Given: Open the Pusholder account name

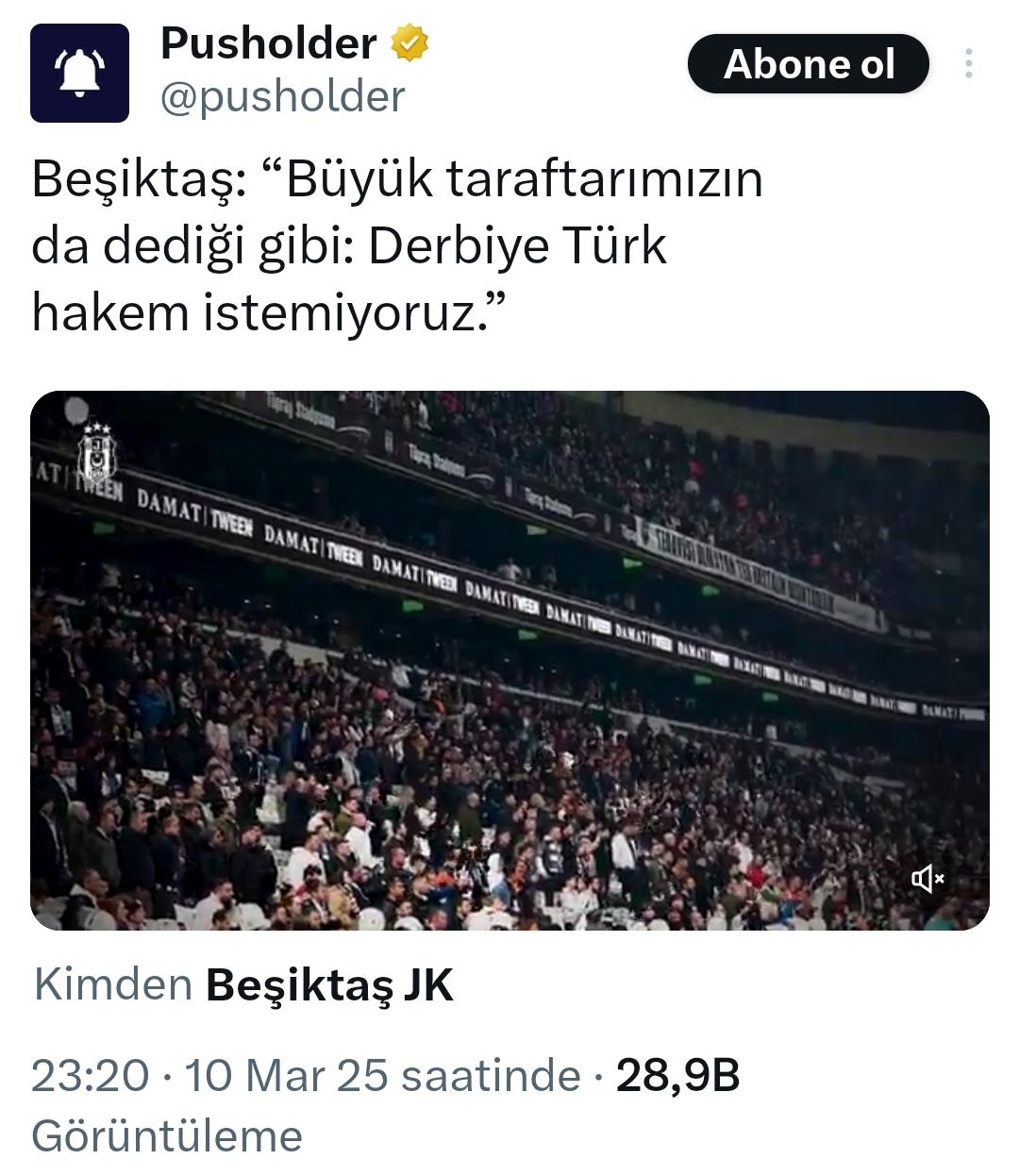Looking at the screenshot, I should click(268, 43).
